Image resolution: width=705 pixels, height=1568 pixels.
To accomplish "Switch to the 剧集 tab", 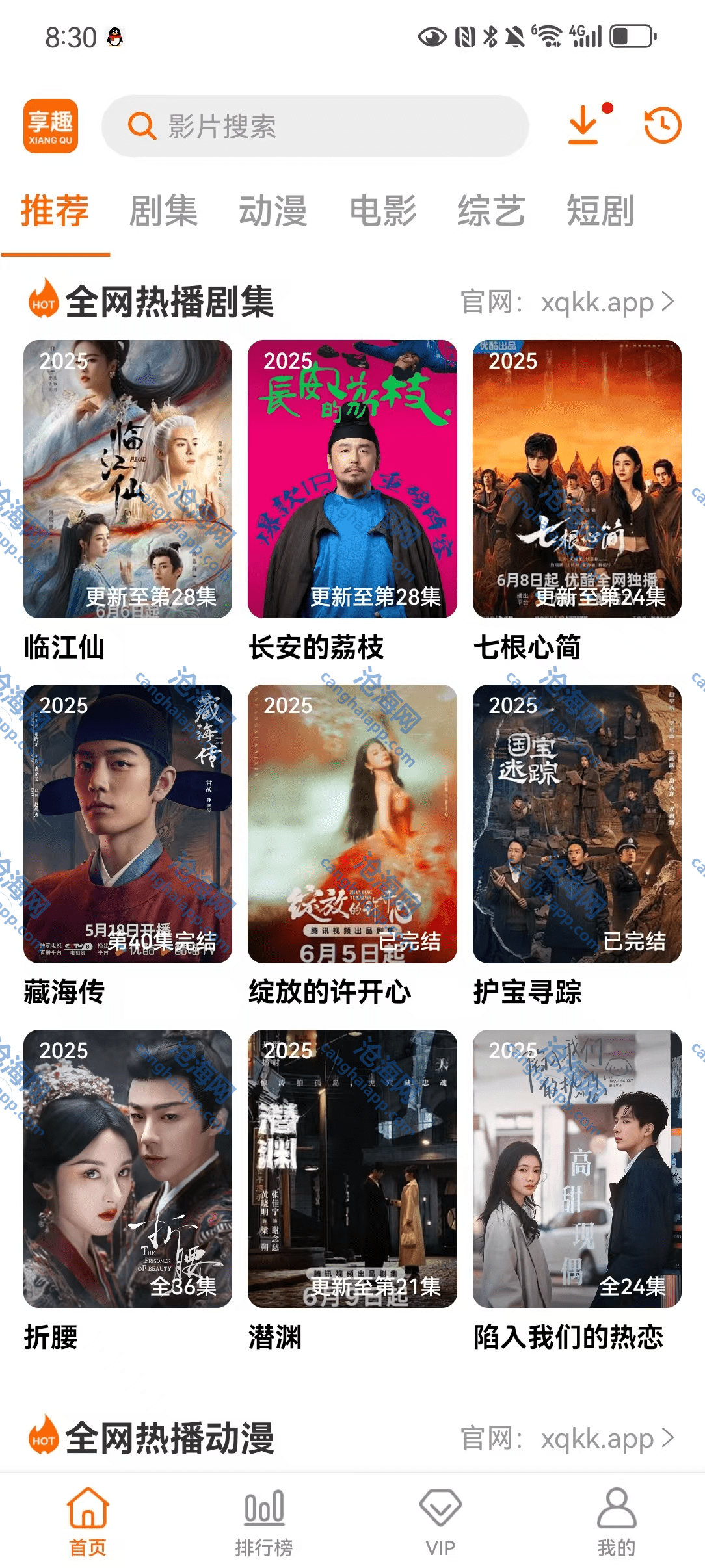I will coord(163,211).
